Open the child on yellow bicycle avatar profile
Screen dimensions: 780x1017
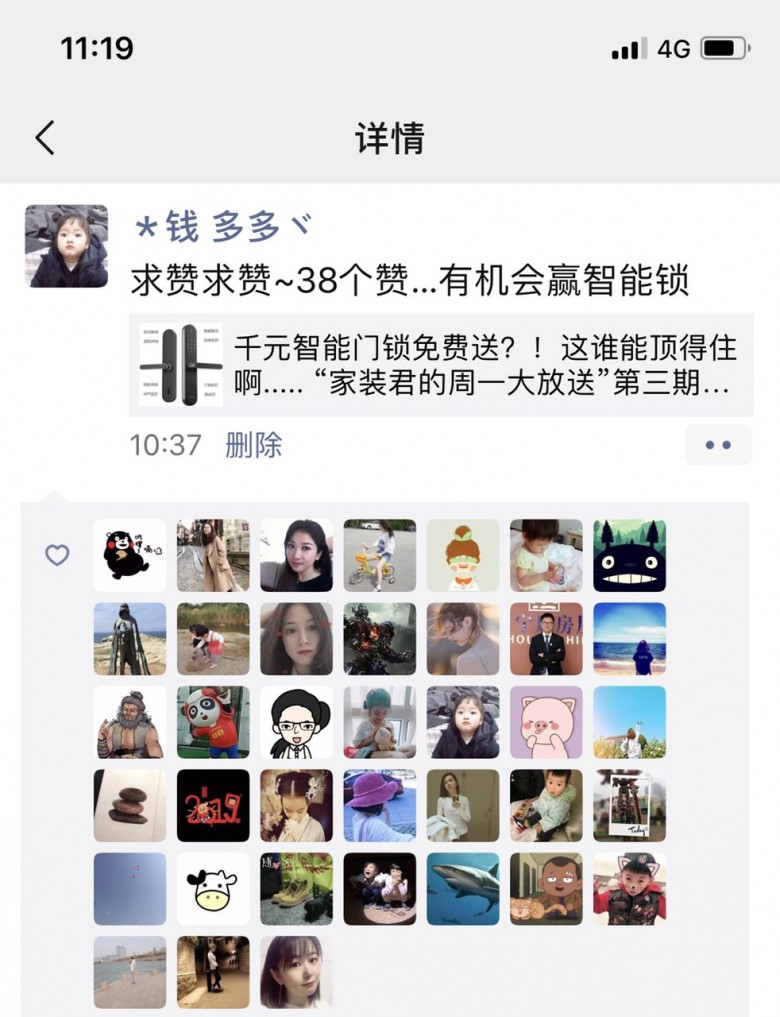[x=380, y=556]
